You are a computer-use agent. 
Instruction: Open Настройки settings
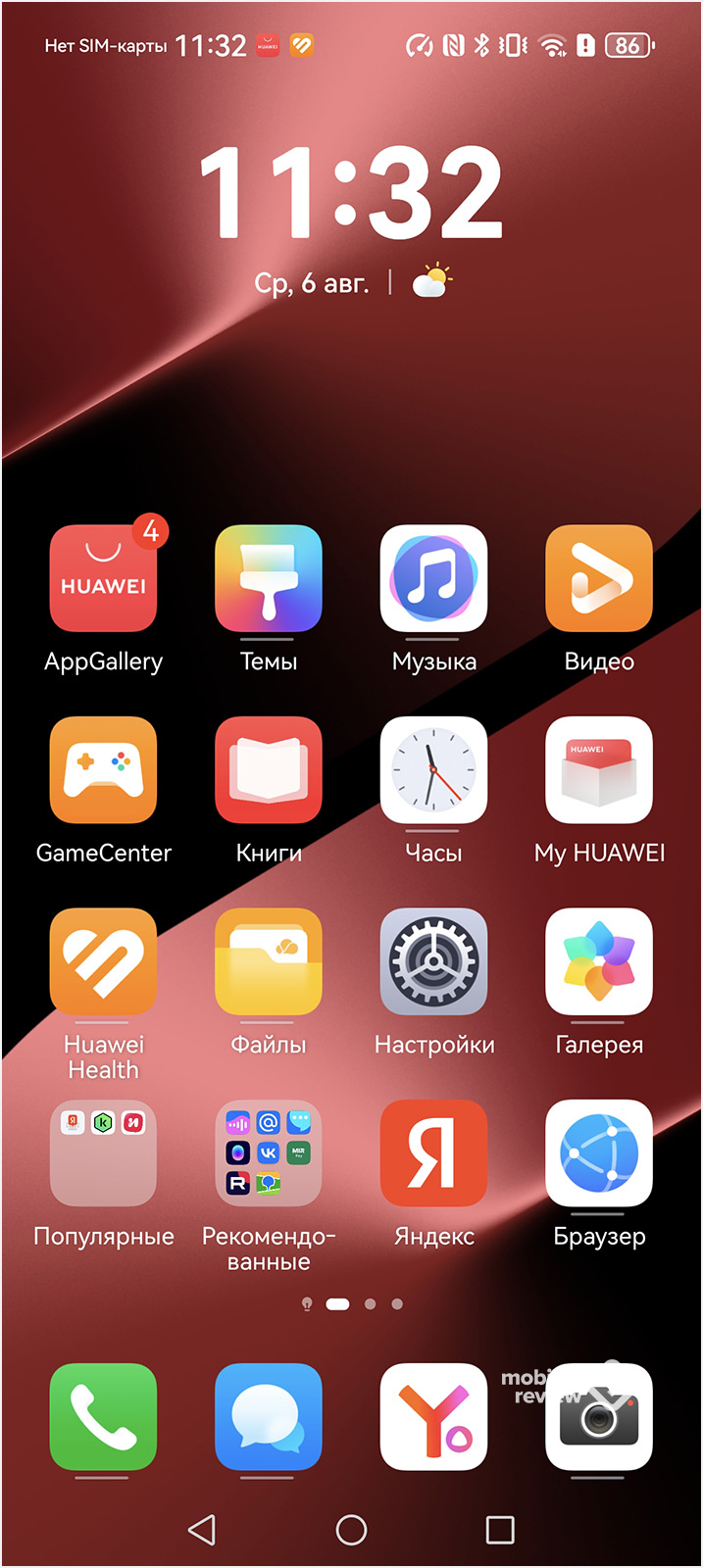point(433,961)
